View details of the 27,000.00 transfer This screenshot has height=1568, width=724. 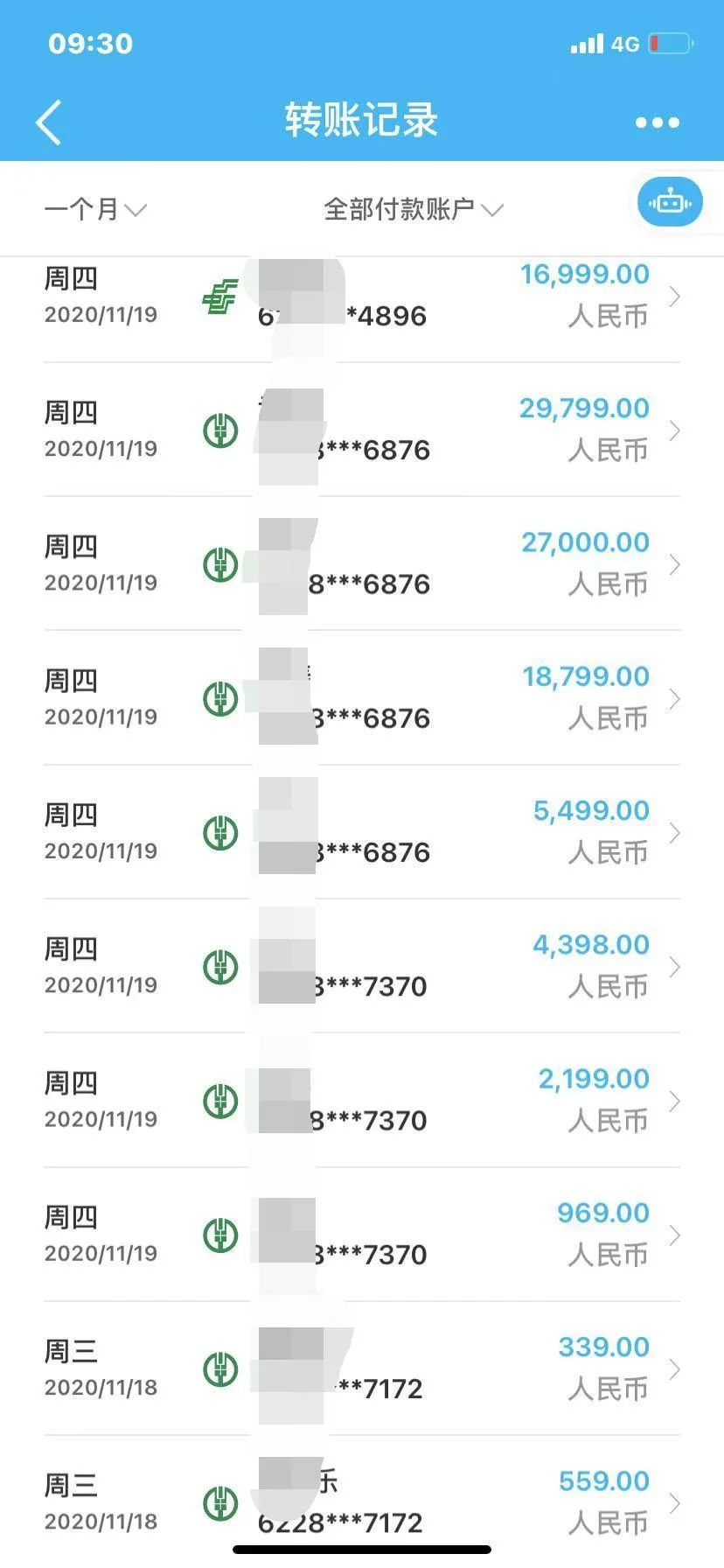pos(362,563)
